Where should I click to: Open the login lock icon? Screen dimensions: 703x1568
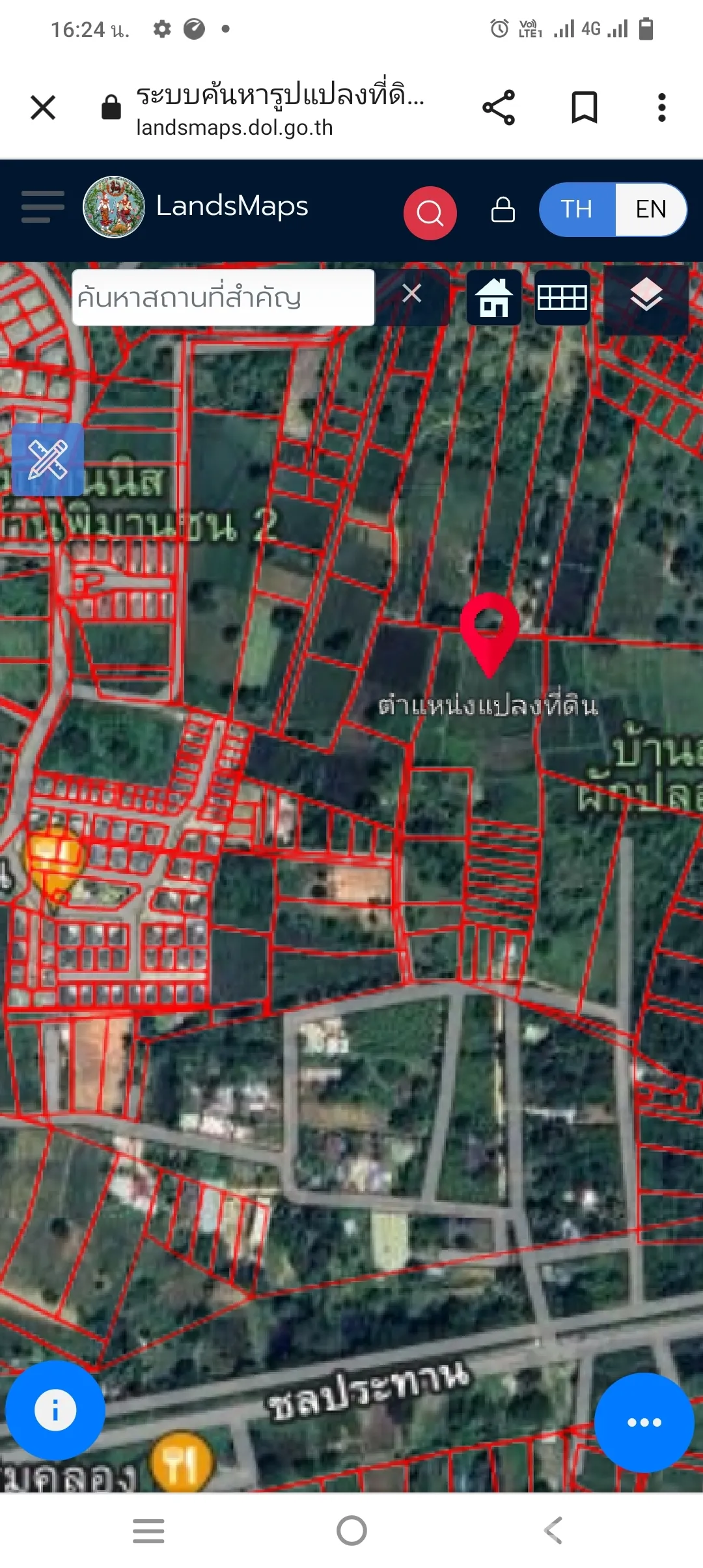point(503,210)
